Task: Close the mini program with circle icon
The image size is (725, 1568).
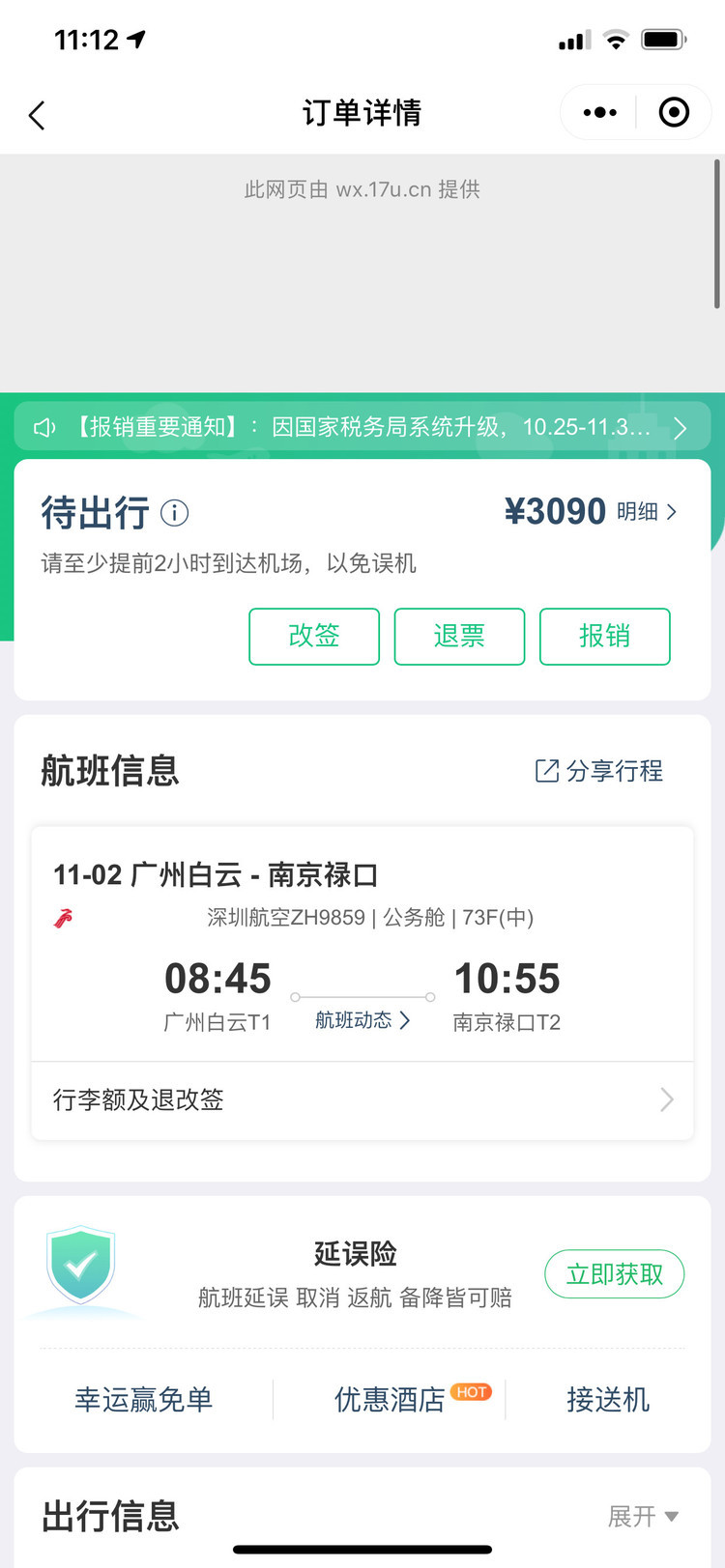Action: [674, 113]
